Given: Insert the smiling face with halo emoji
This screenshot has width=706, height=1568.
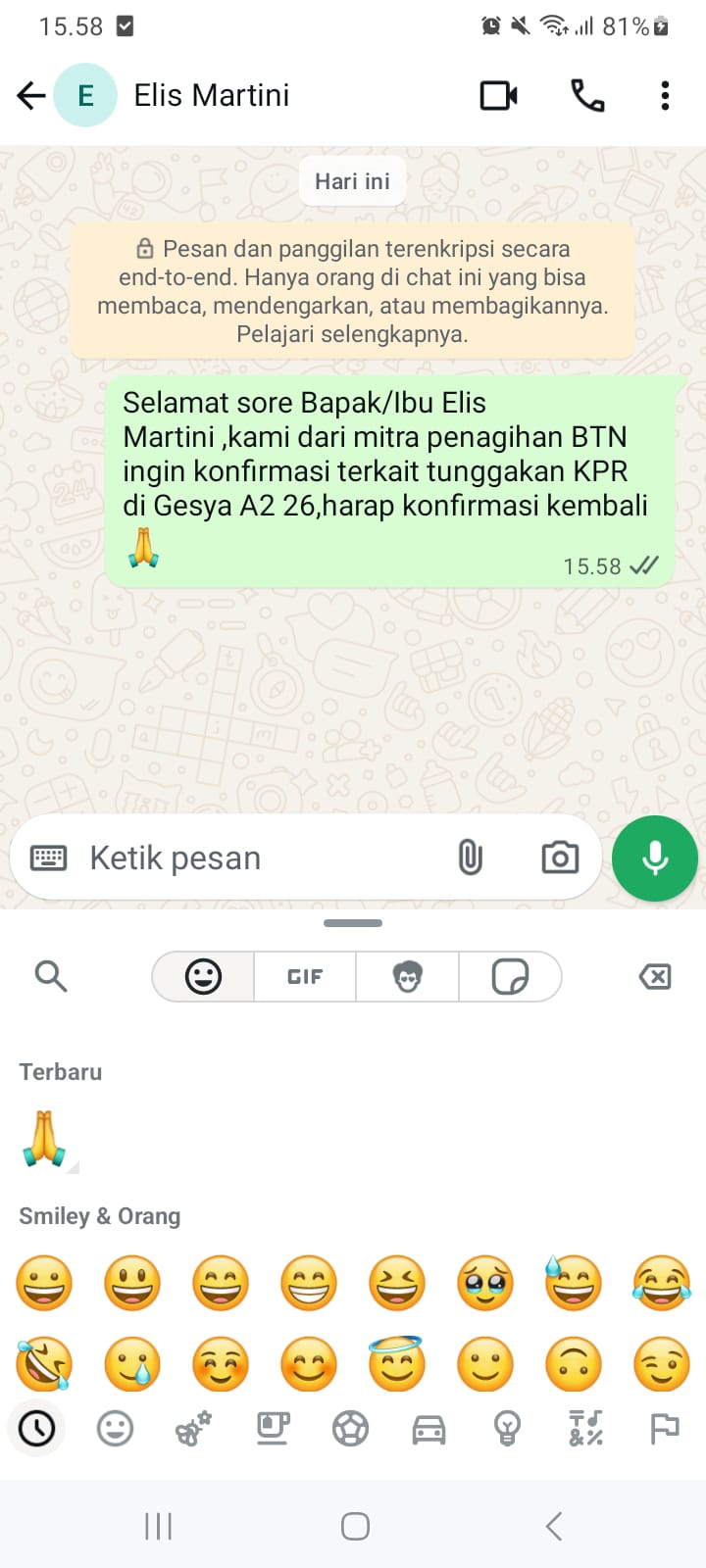Looking at the screenshot, I should [x=397, y=1363].
